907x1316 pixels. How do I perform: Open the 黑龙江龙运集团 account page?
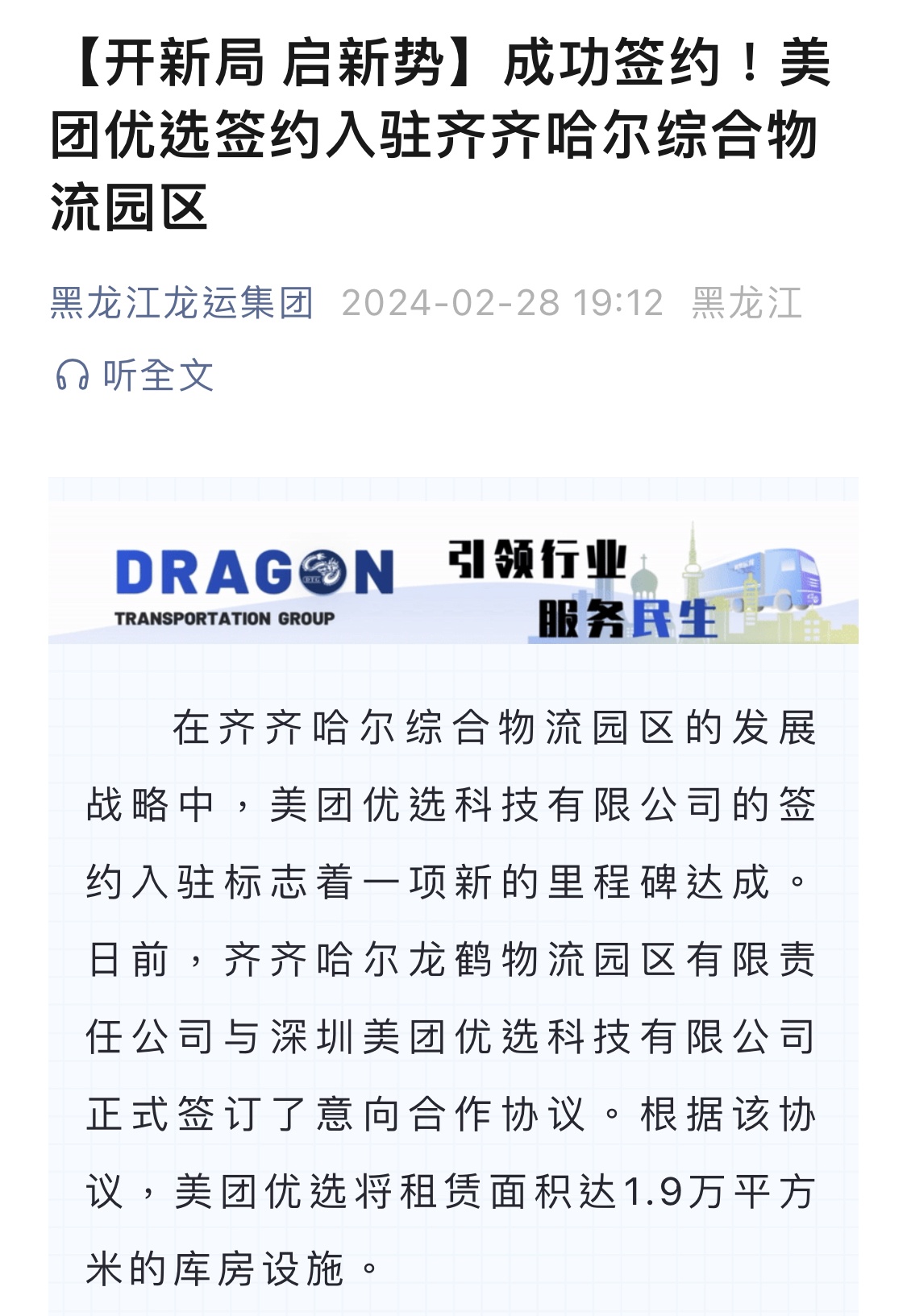[x=181, y=304]
